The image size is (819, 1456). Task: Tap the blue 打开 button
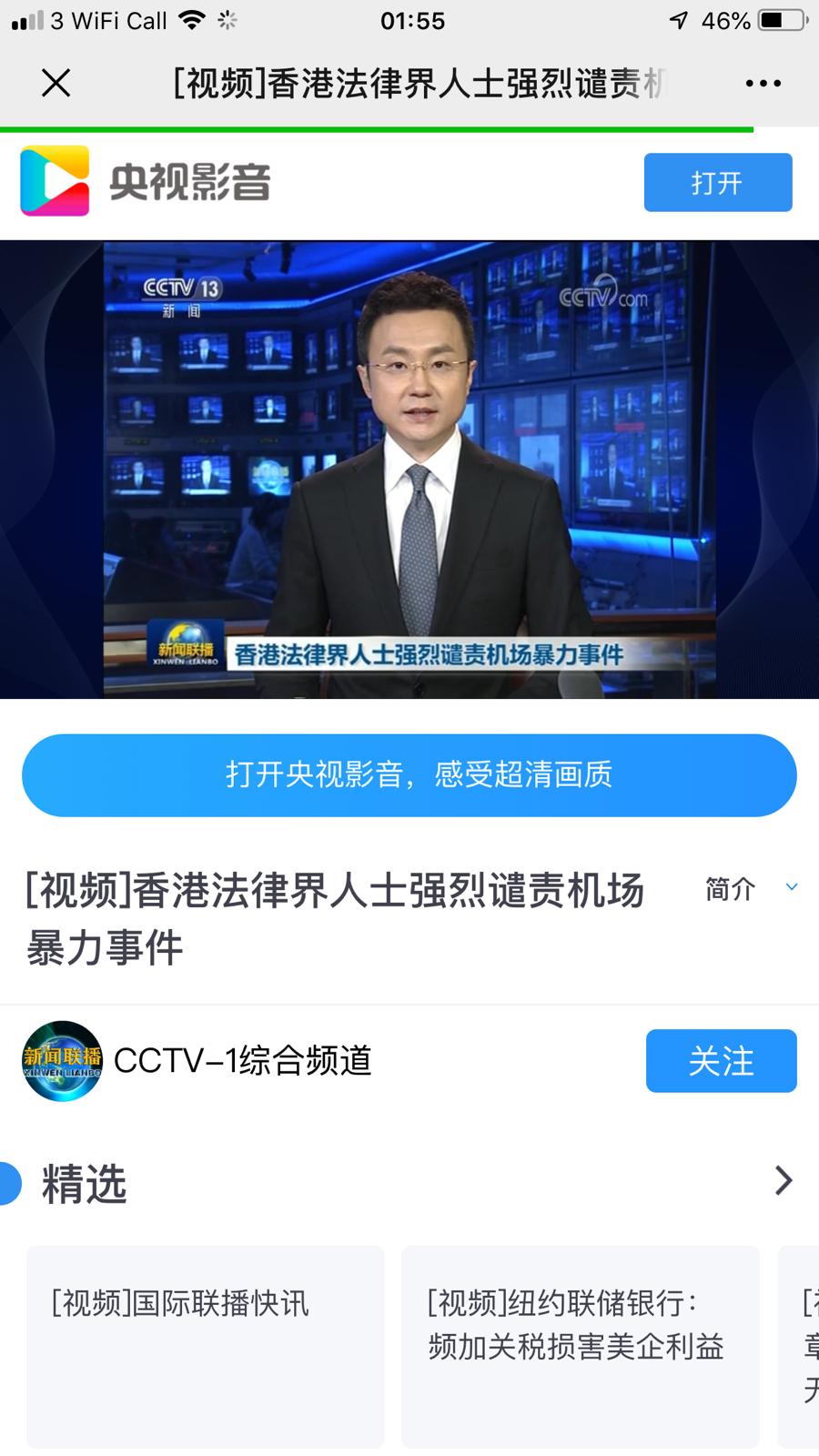(x=717, y=183)
